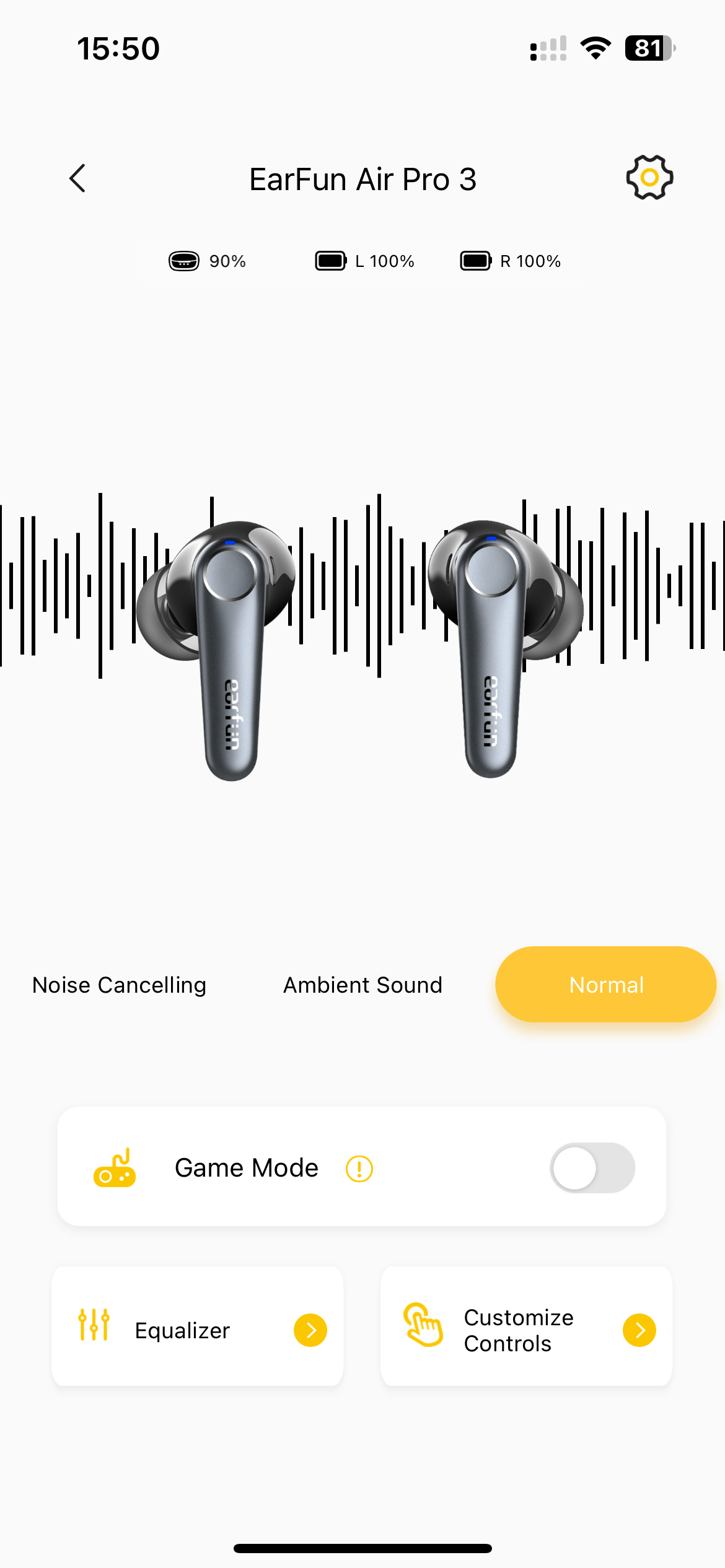Open the Equalizer card
Screen dimensions: 725x1568
point(198,1330)
